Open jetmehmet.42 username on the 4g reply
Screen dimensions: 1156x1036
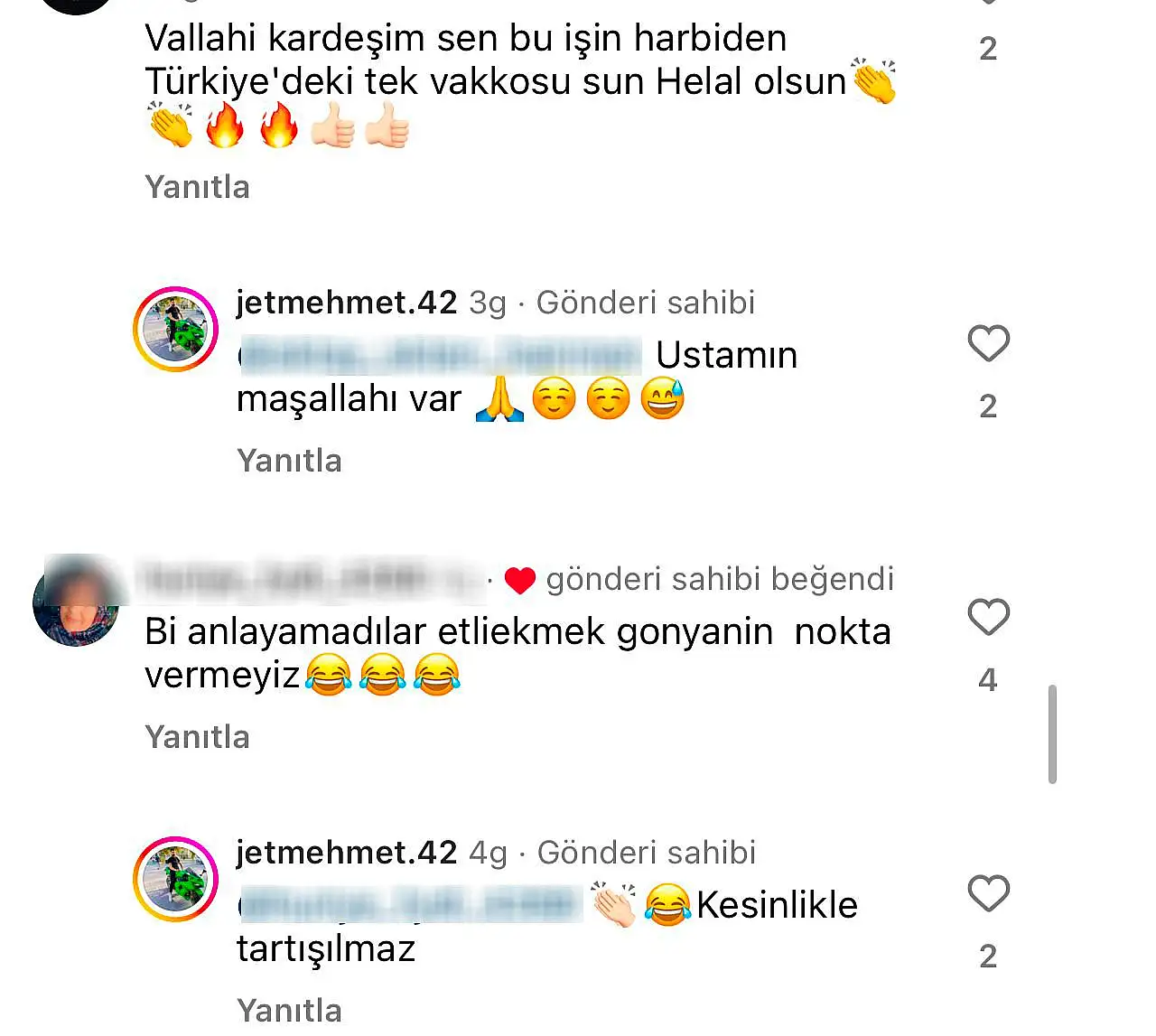coord(347,853)
